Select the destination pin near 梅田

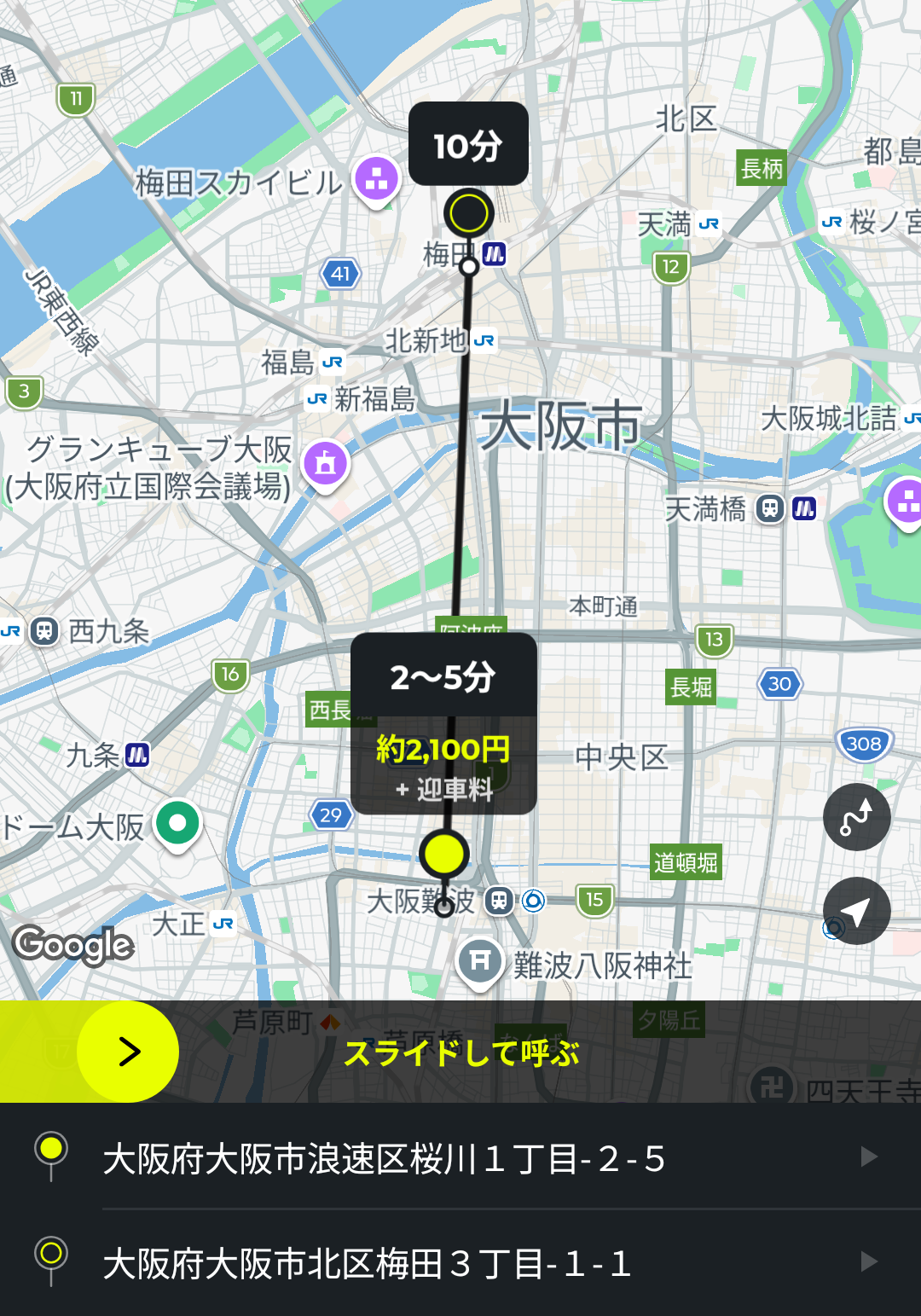(x=468, y=213)
